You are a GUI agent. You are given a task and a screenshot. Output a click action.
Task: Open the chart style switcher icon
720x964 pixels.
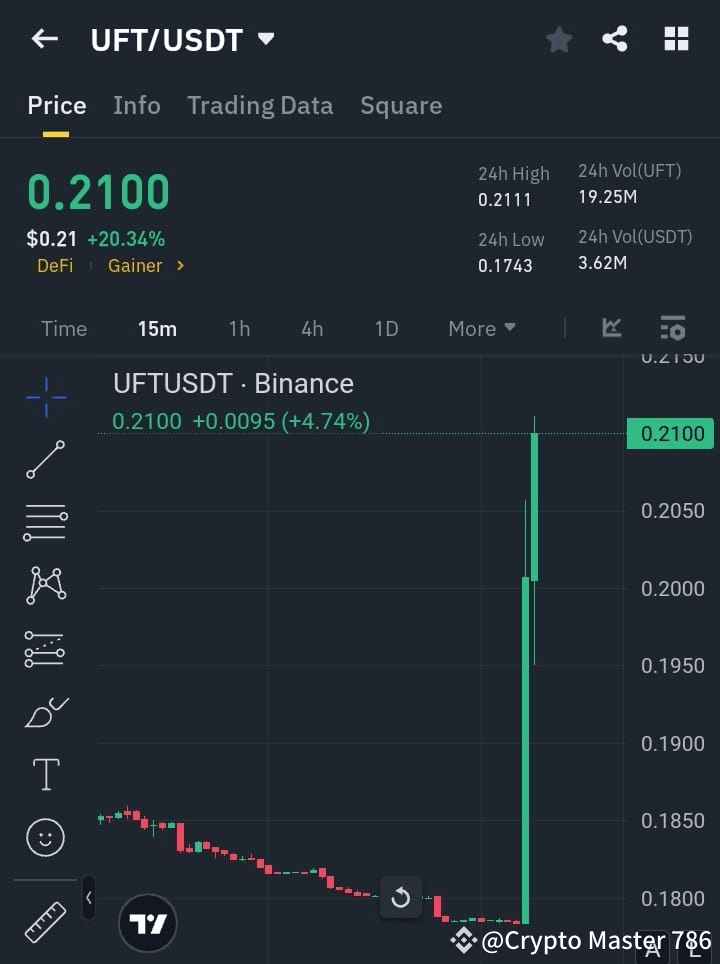(x=611, y=328)
